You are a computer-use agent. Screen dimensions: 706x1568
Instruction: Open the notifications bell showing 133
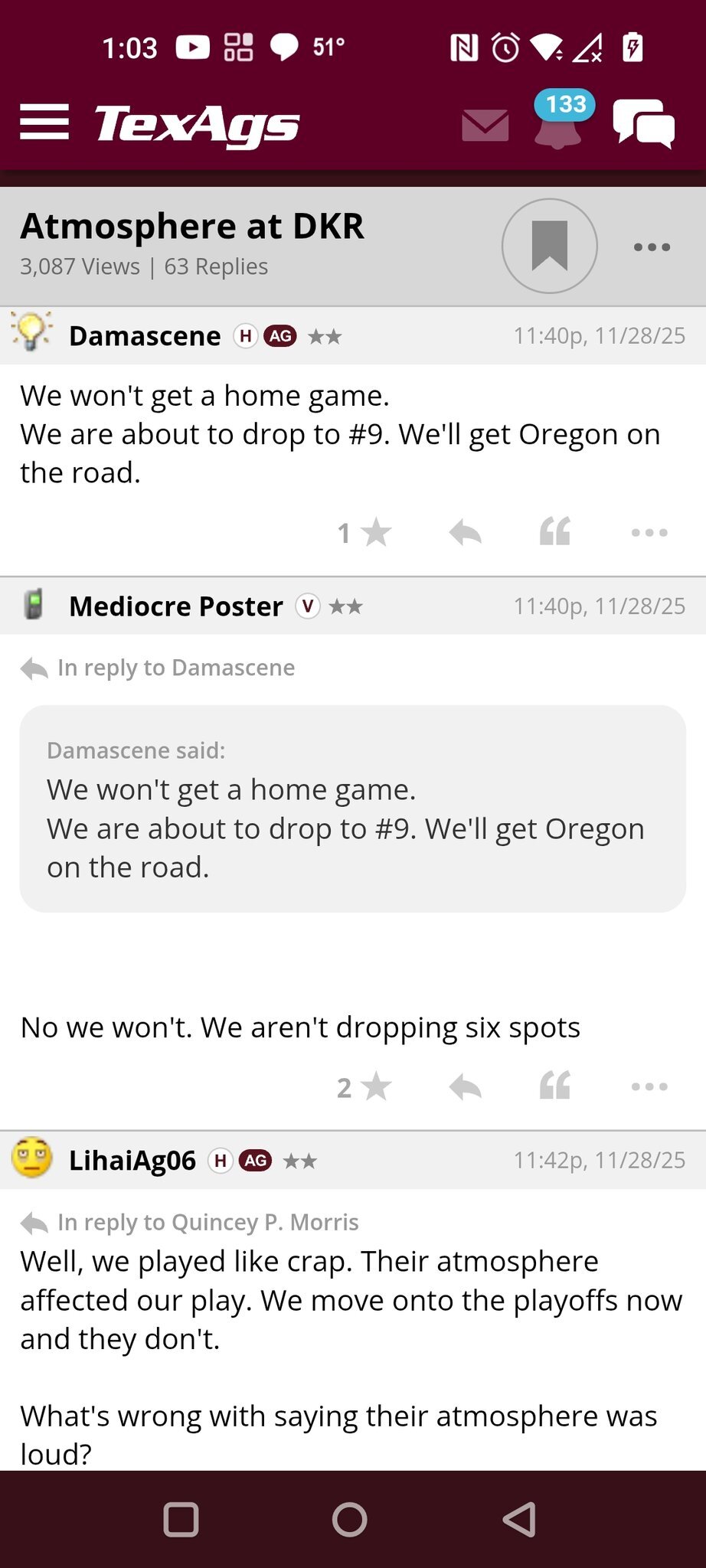tap(558, 122)
